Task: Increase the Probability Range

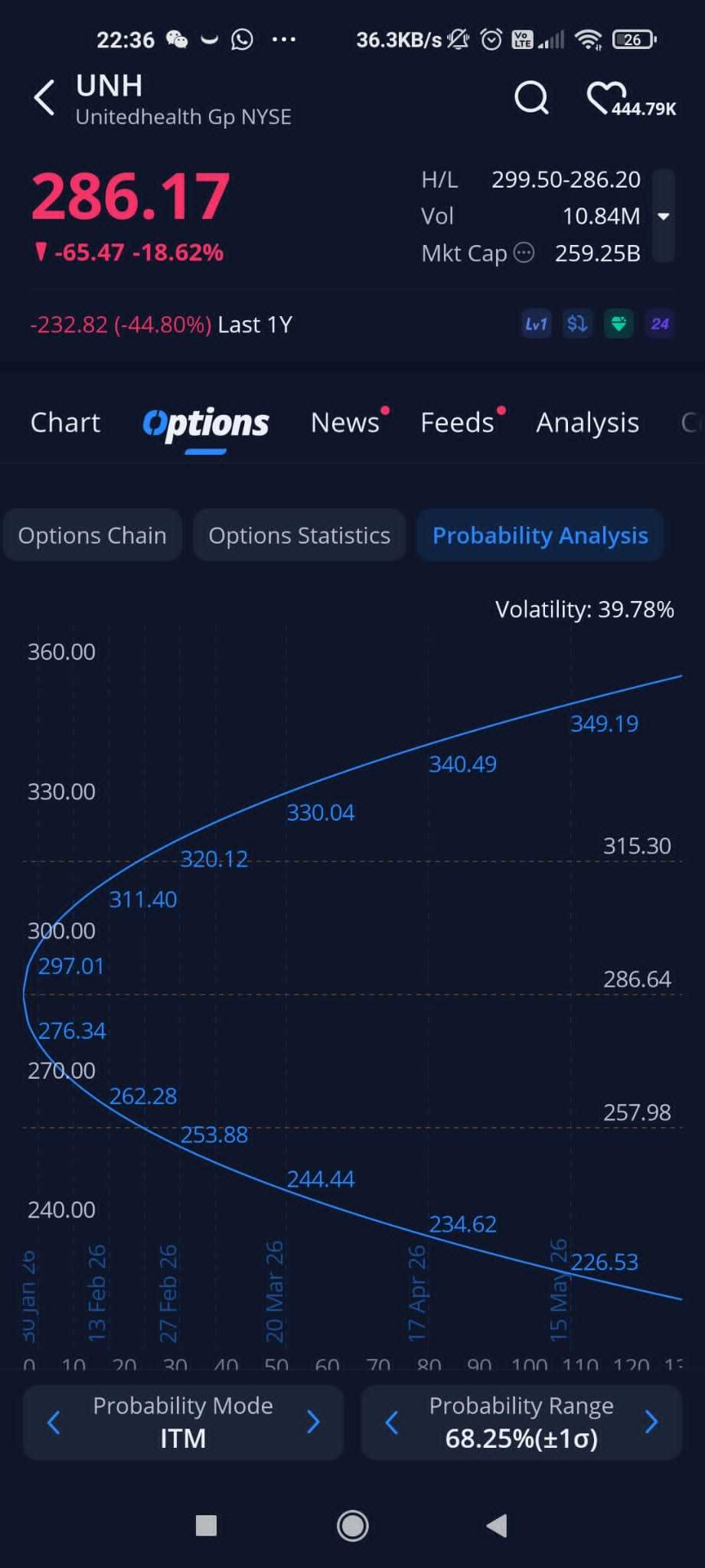Action: pyautogui.click(x=651, y=1423)
